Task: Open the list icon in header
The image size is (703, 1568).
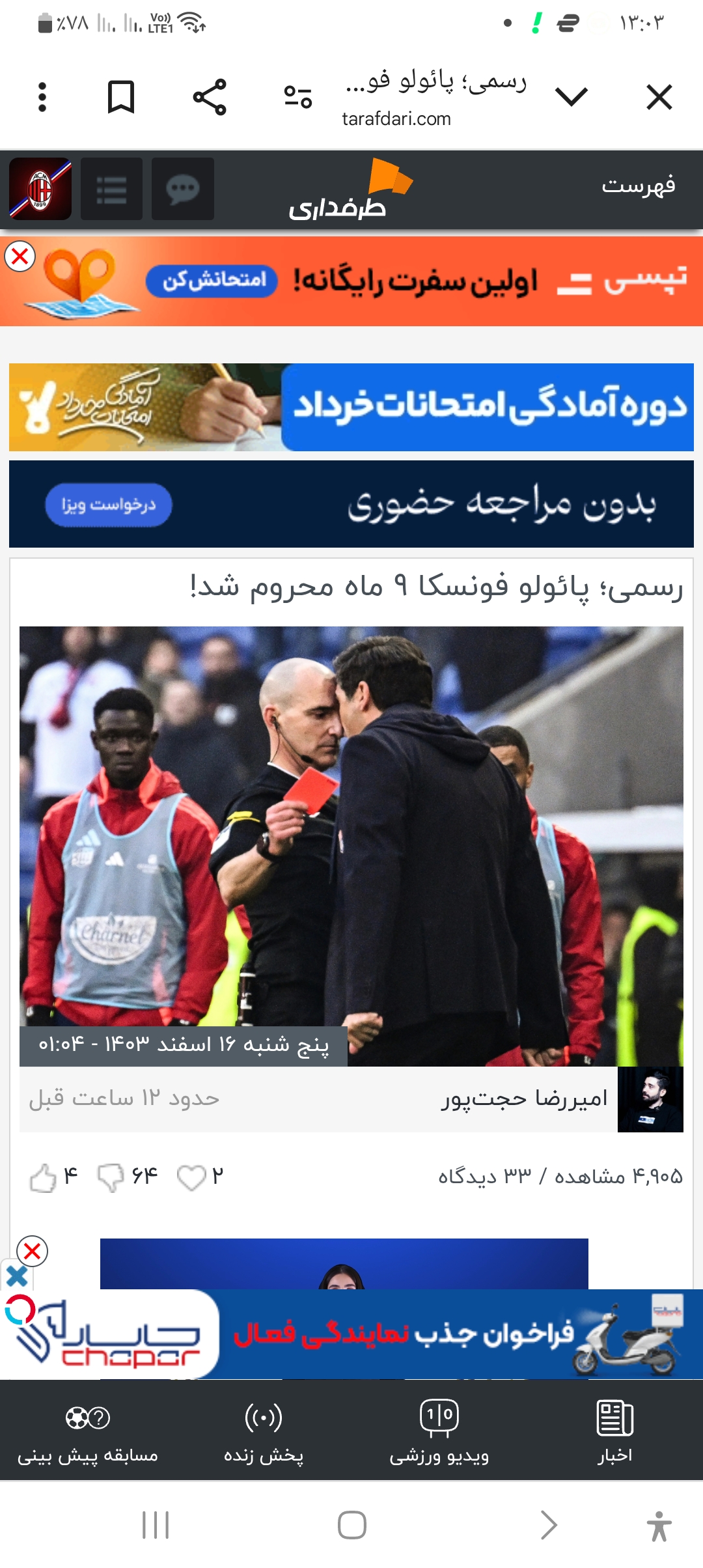Action: (111, 189)
